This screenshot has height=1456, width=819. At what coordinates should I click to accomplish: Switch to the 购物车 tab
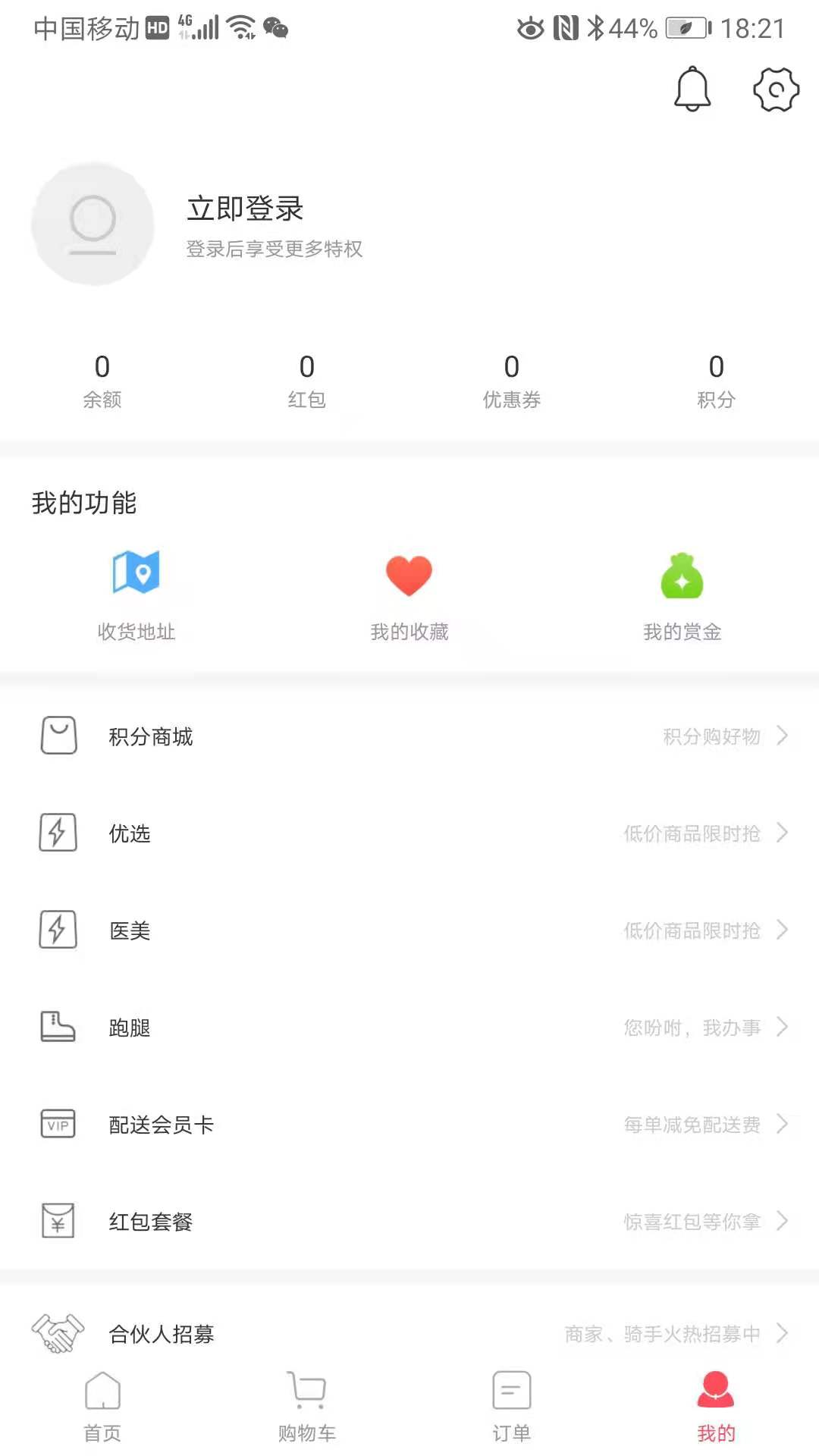pos(307,1407)
